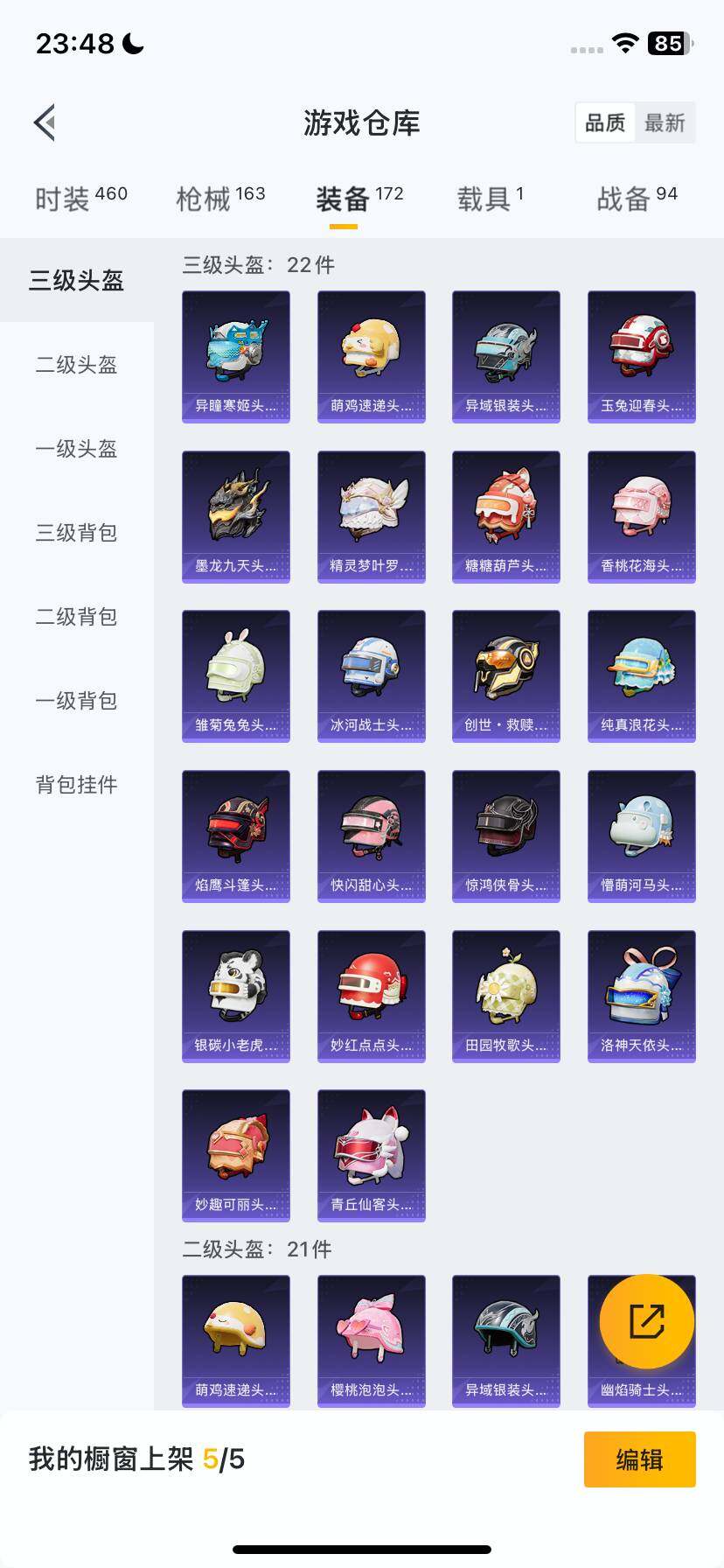Open the 载具 tab
This screenshot has width=724, height=1568.
click(x=490, y=199)
